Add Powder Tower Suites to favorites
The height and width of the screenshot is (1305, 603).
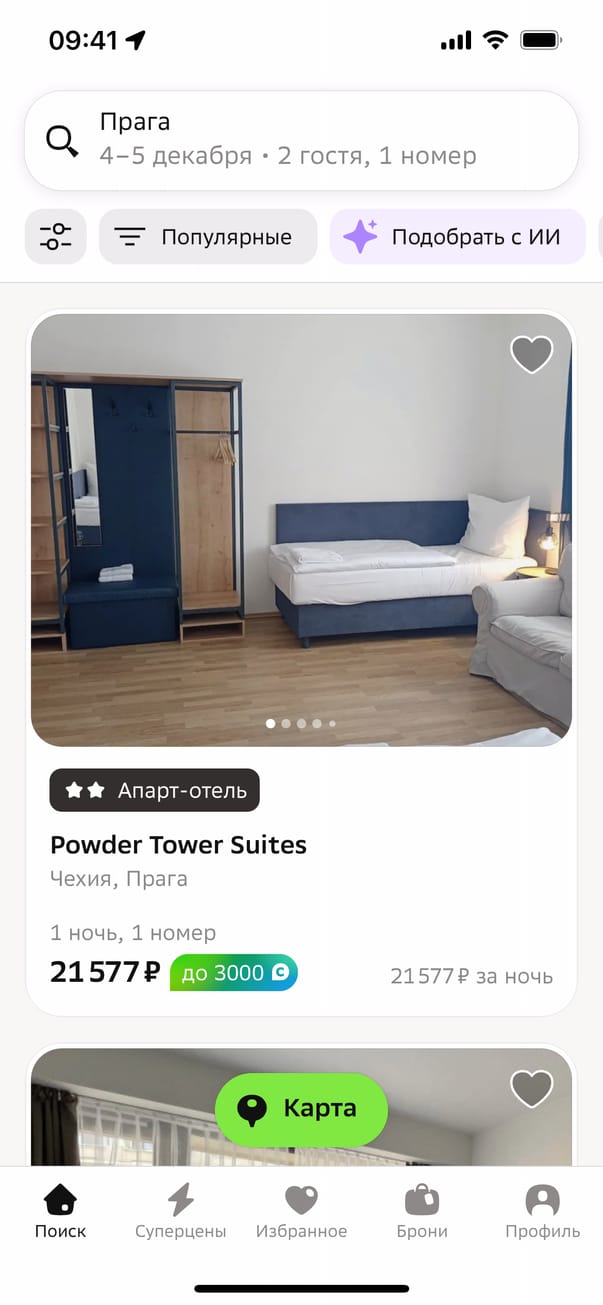click(531, 354)
